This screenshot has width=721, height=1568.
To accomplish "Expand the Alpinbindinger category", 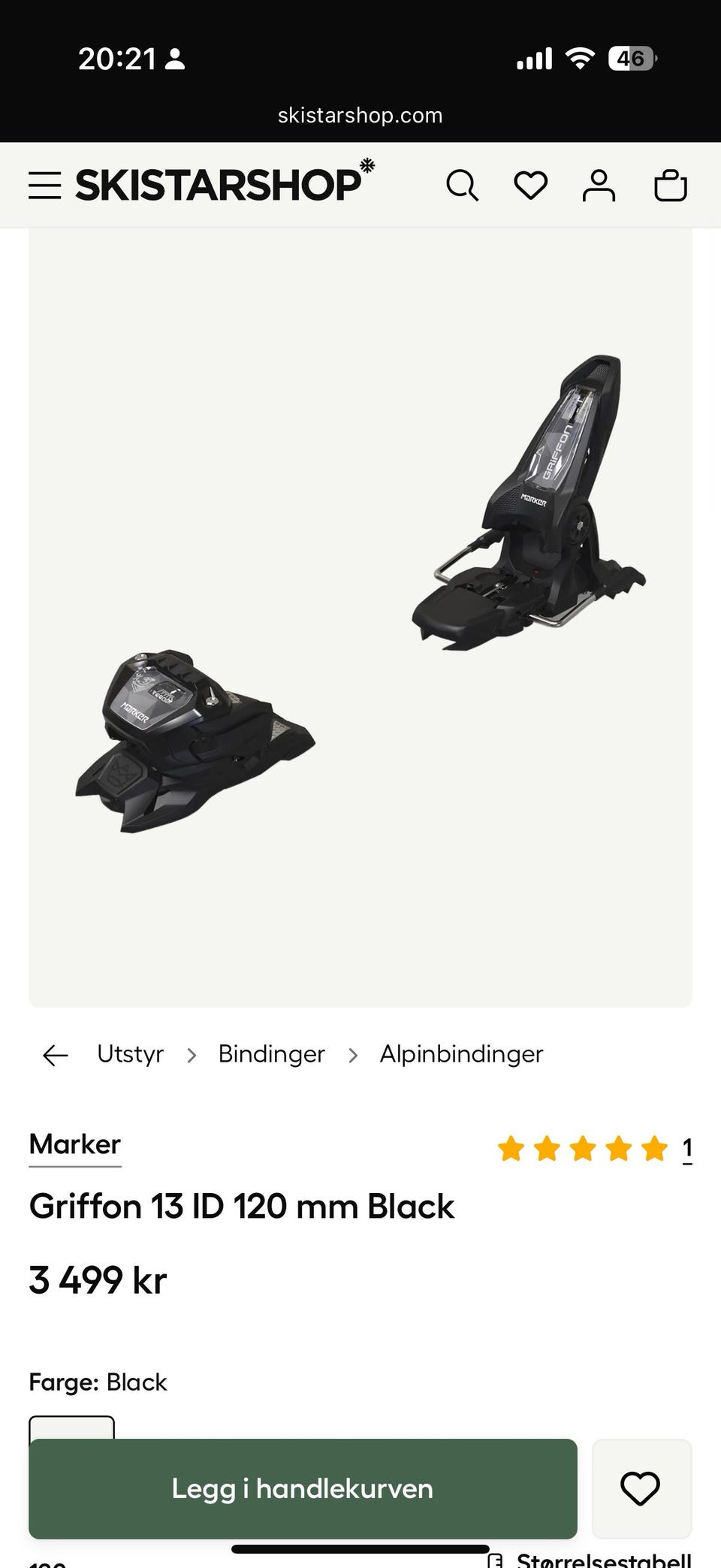I will (461, 1054).
